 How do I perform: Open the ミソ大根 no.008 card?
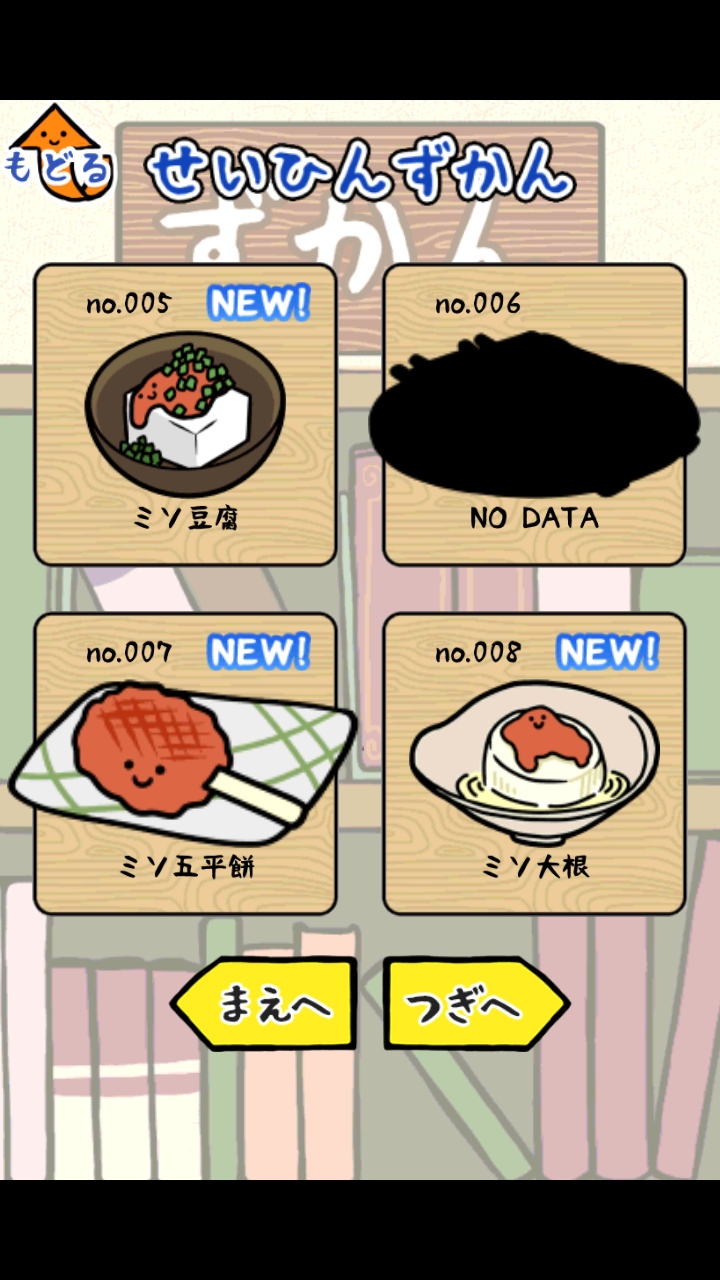pyautogui.click(x=534, y=764)
